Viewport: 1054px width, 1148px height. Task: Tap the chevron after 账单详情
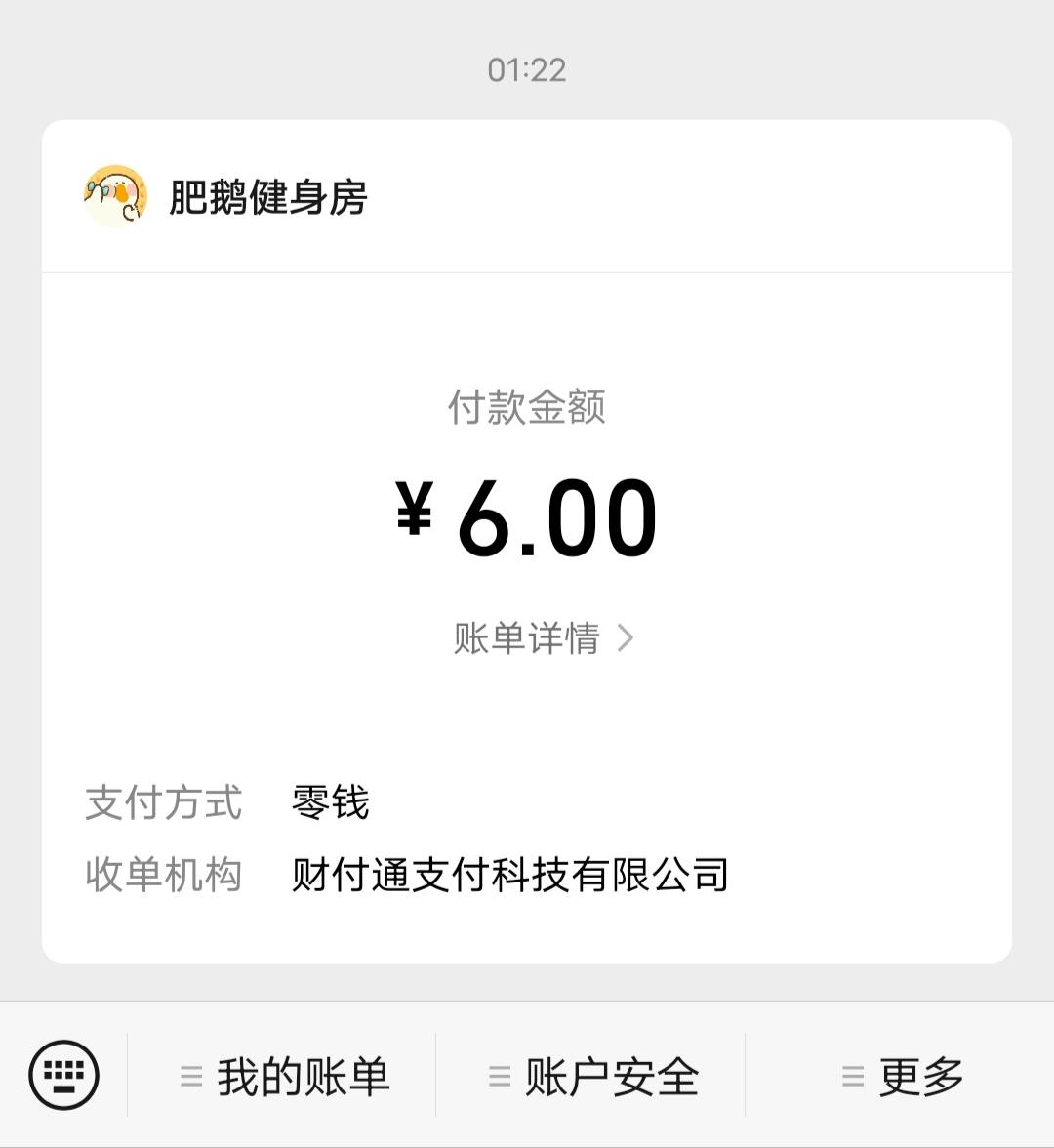tap(626, 636)
